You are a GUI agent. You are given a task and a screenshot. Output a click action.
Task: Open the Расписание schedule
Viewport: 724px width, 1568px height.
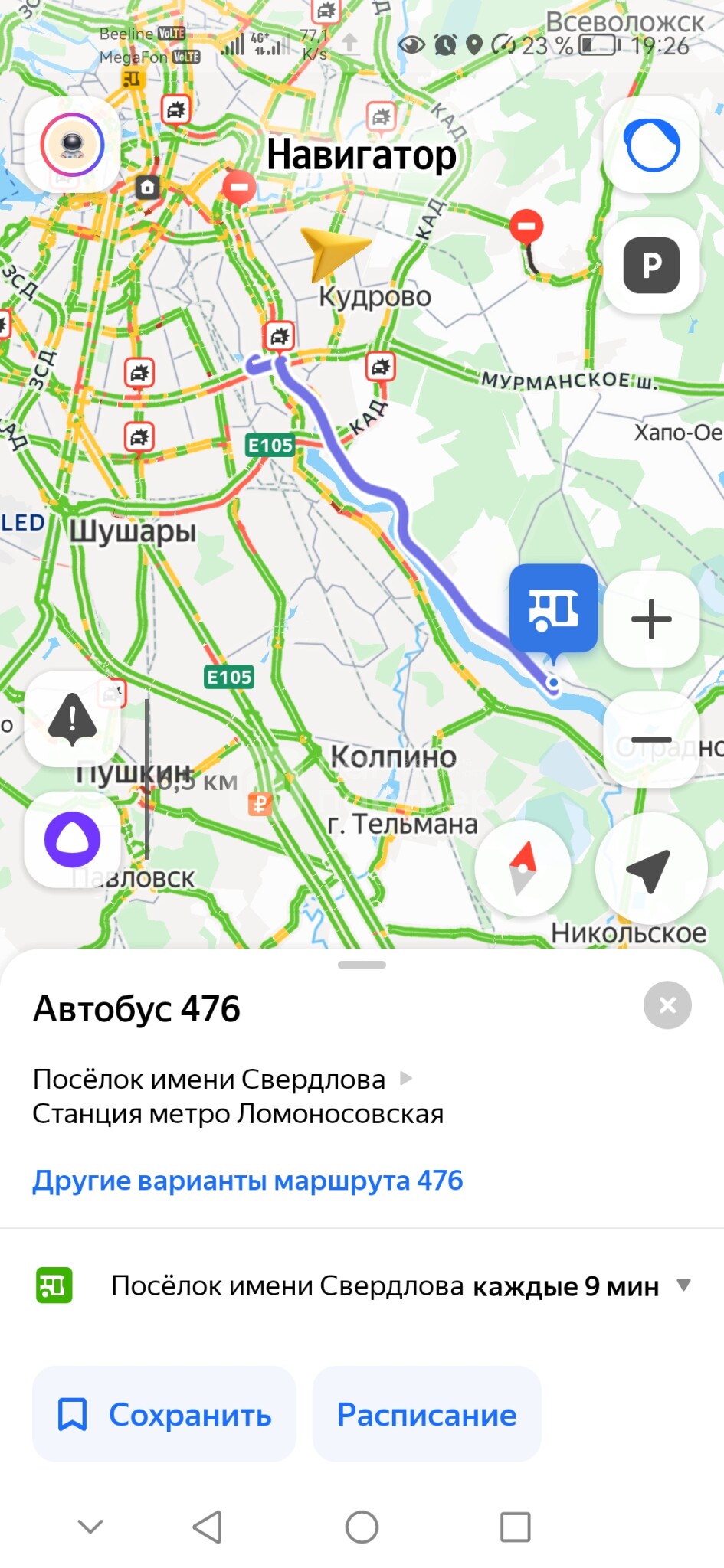click(x=427, y=1414)
